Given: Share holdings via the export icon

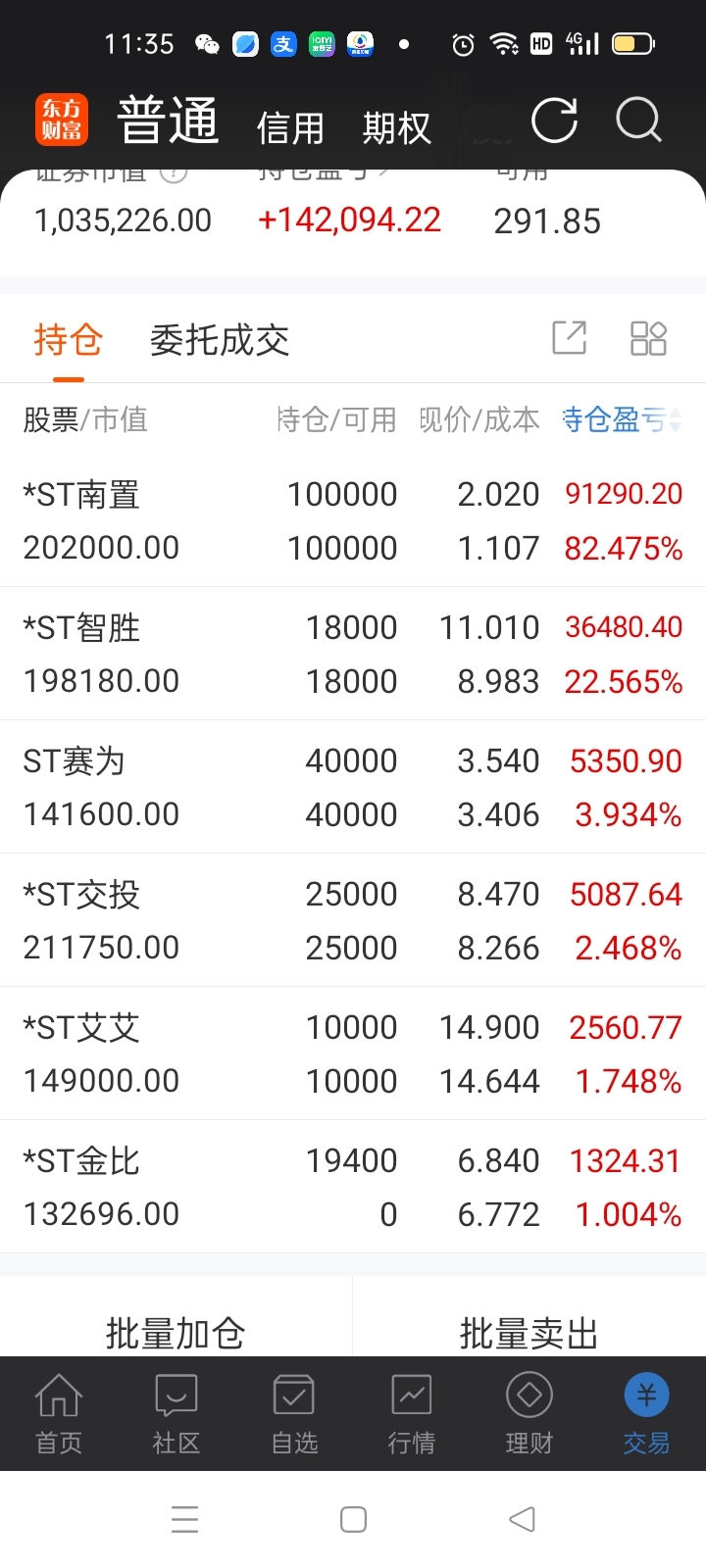Looking at the screenshot, I should tap(570, 338).
